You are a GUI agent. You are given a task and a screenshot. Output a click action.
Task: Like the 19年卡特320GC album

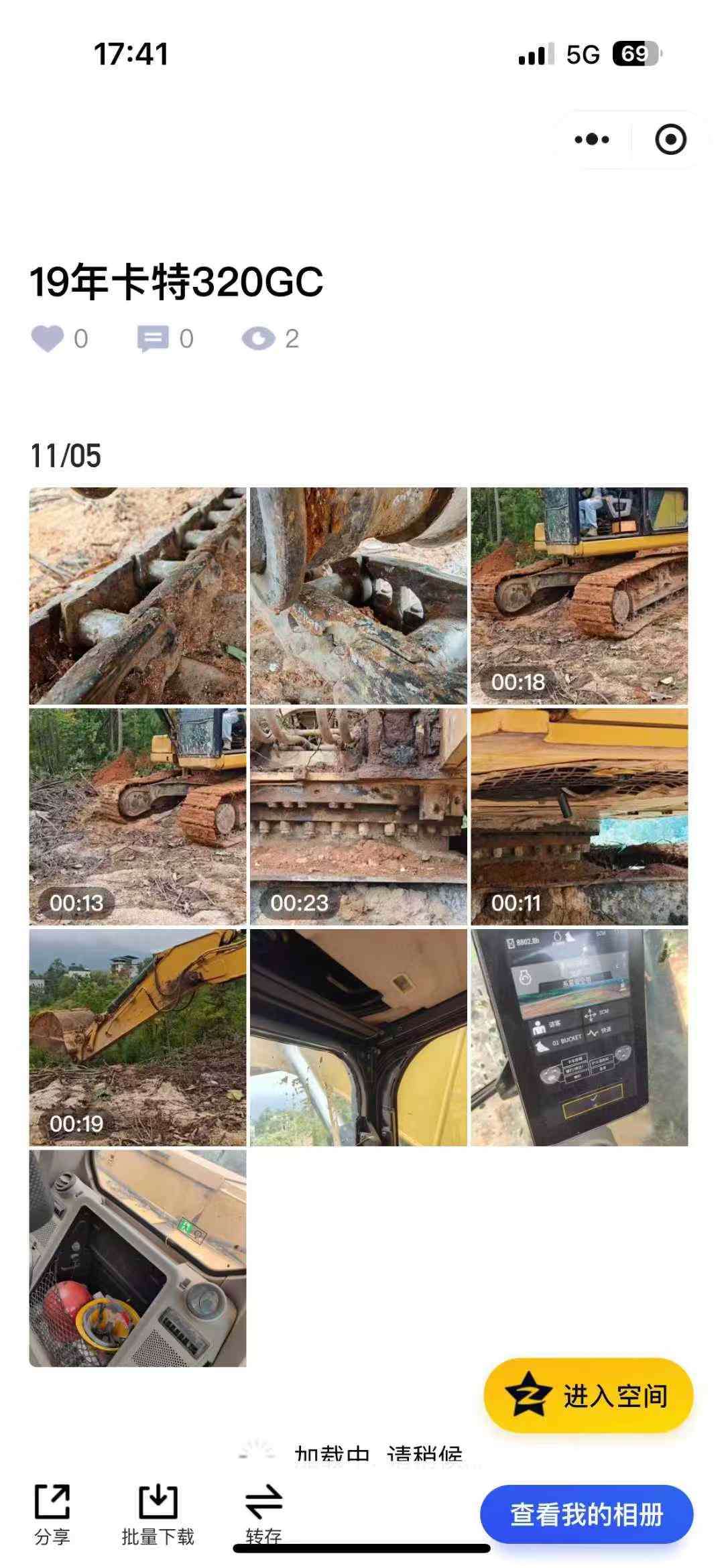click(x=48, y=339)
